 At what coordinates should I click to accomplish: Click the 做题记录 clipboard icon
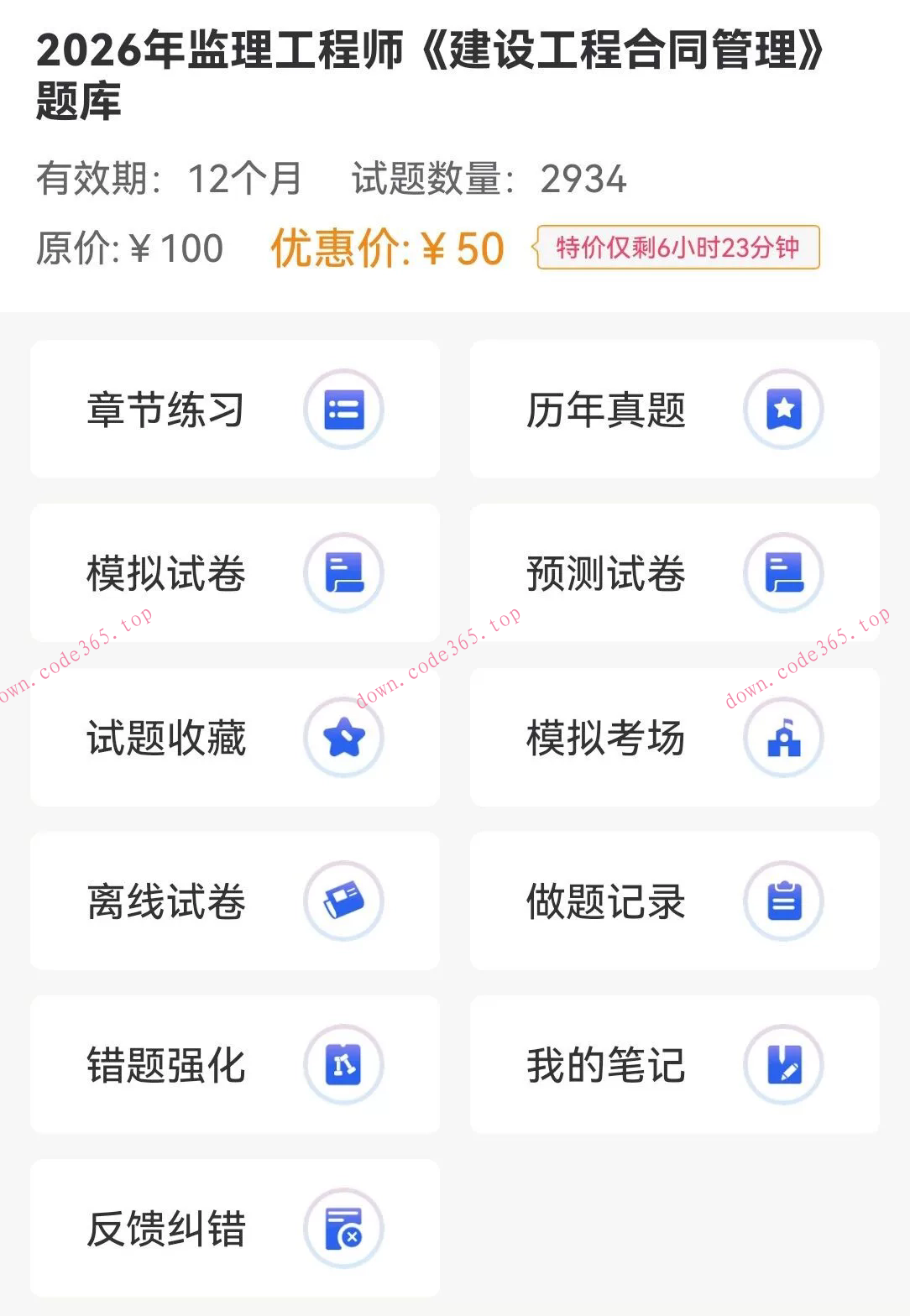pos(783,901)
